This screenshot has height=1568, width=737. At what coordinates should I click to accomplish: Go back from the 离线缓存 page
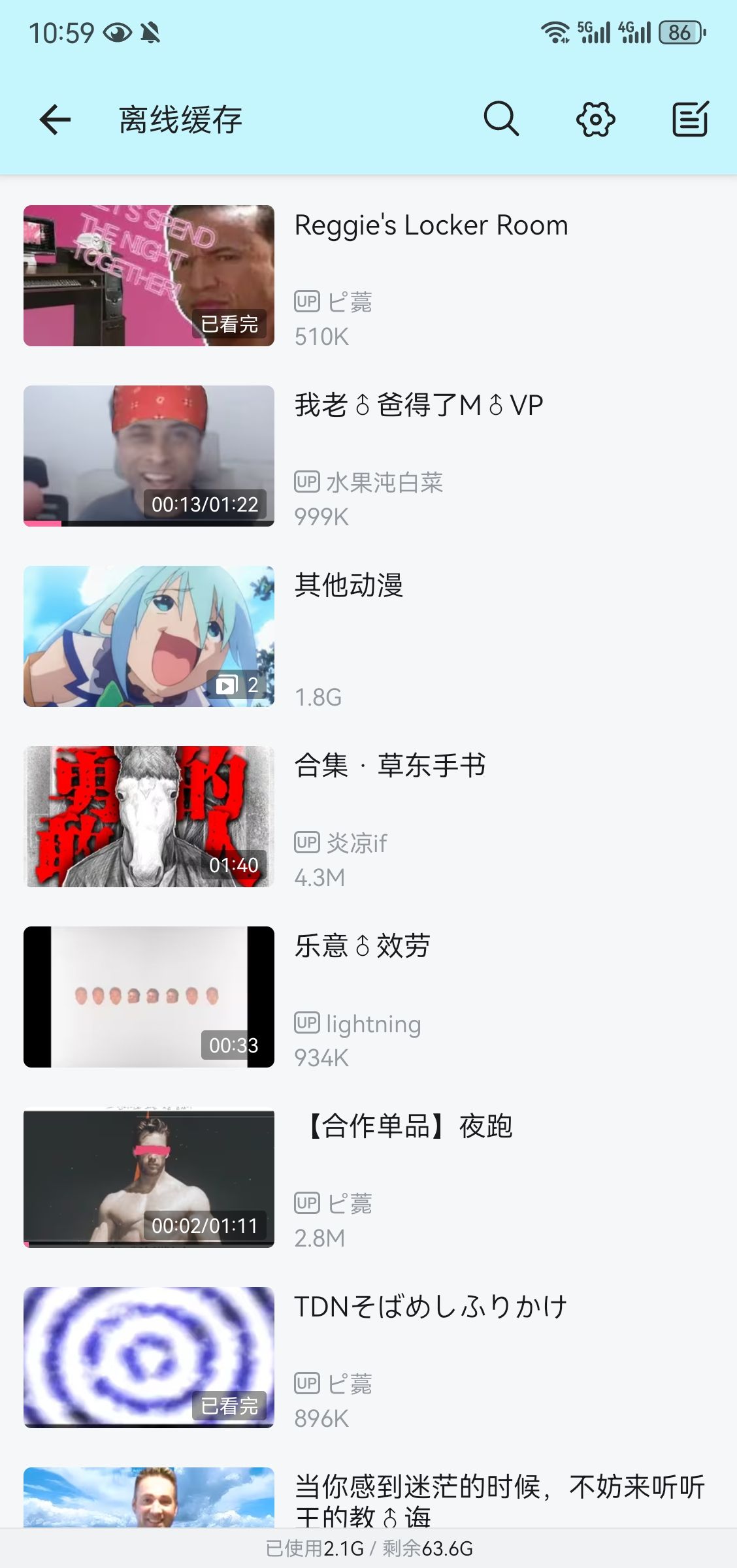coord(55,120)
